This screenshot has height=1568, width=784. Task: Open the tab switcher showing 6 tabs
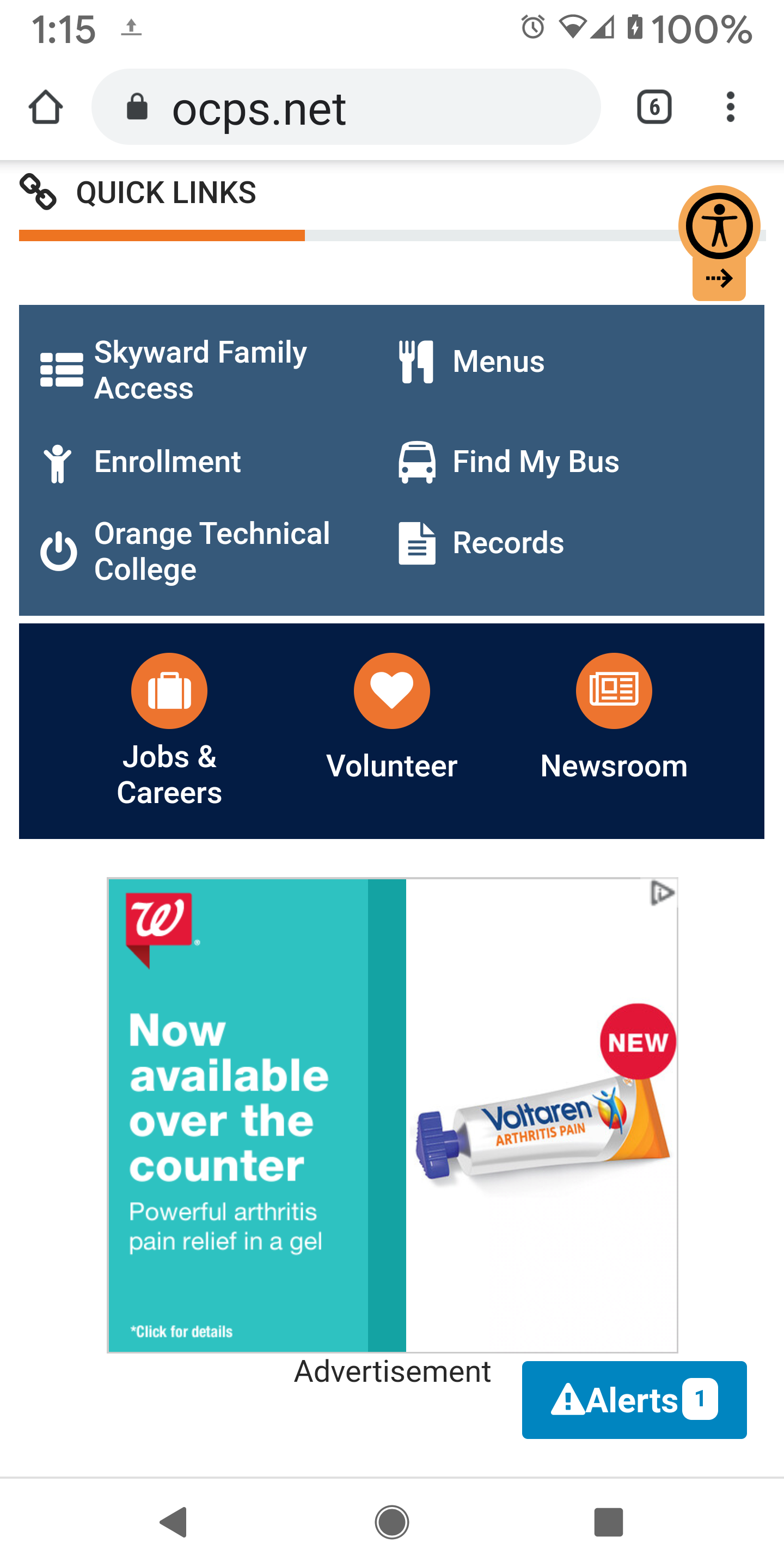pos(654,107)
